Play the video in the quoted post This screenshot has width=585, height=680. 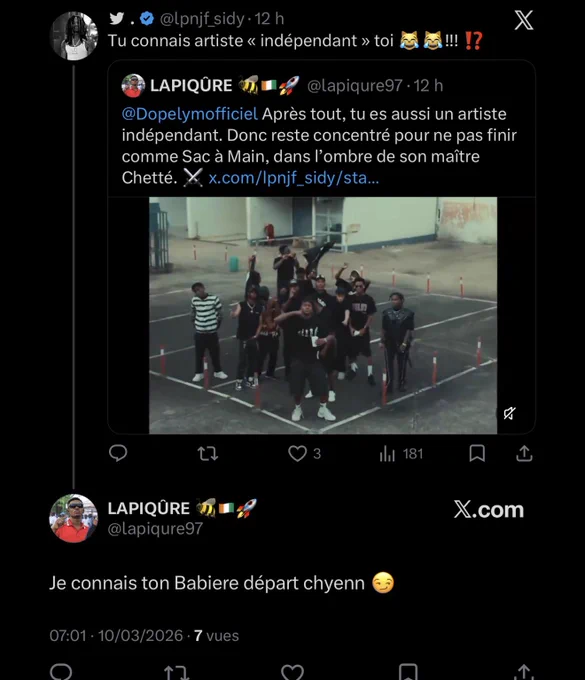[x=323, y=315]
